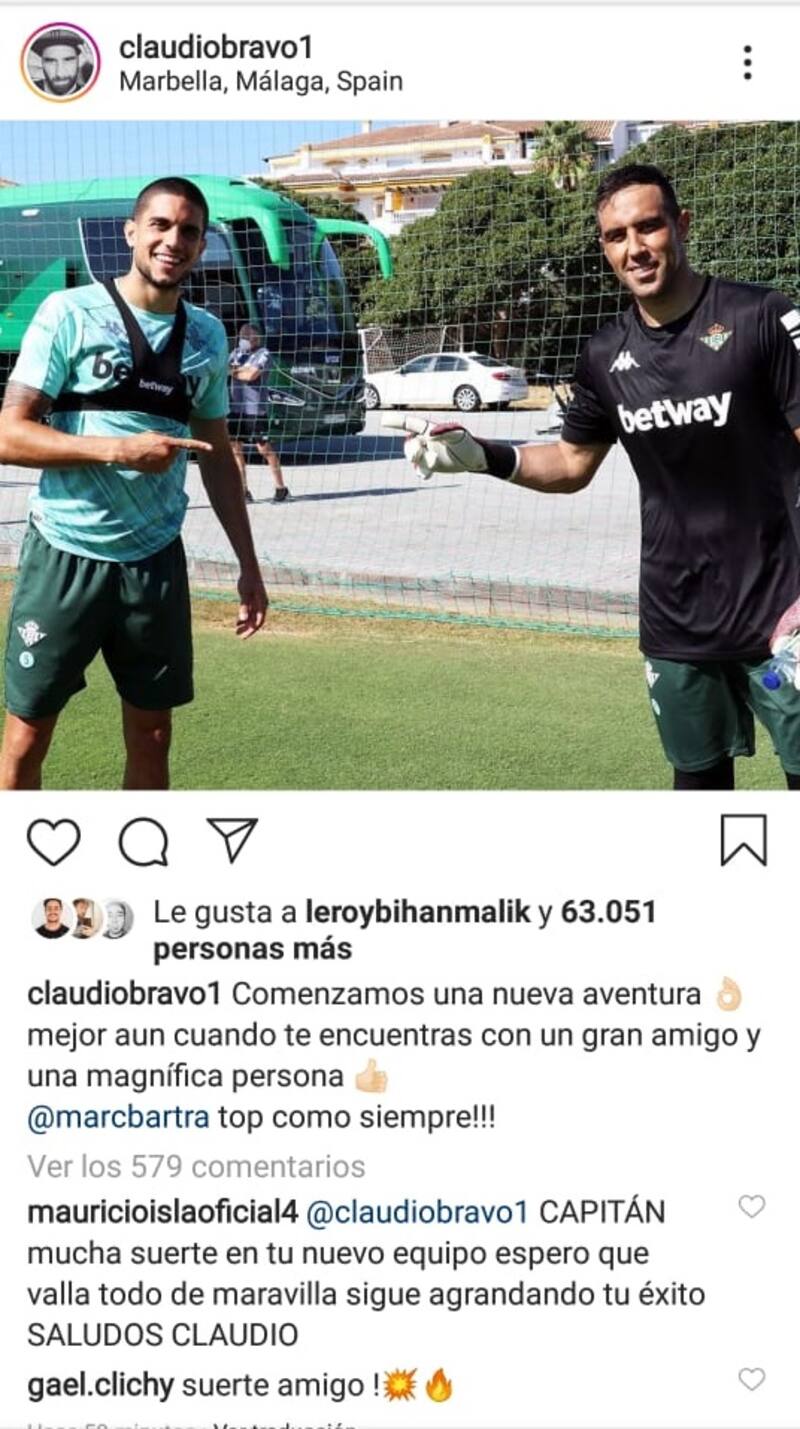Open the post overflow menu

tap(747, 62)
